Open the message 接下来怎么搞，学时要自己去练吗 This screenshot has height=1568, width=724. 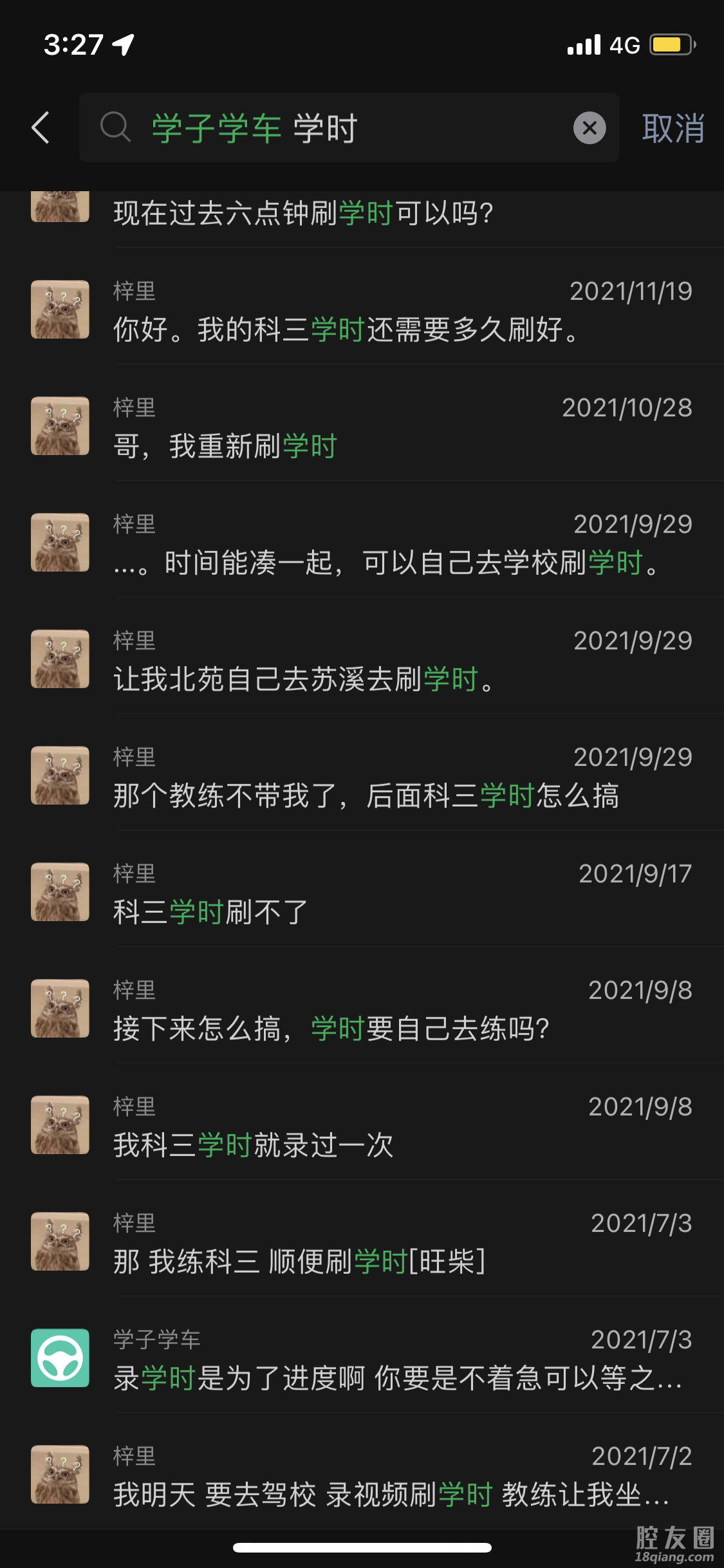point(386,1011)
